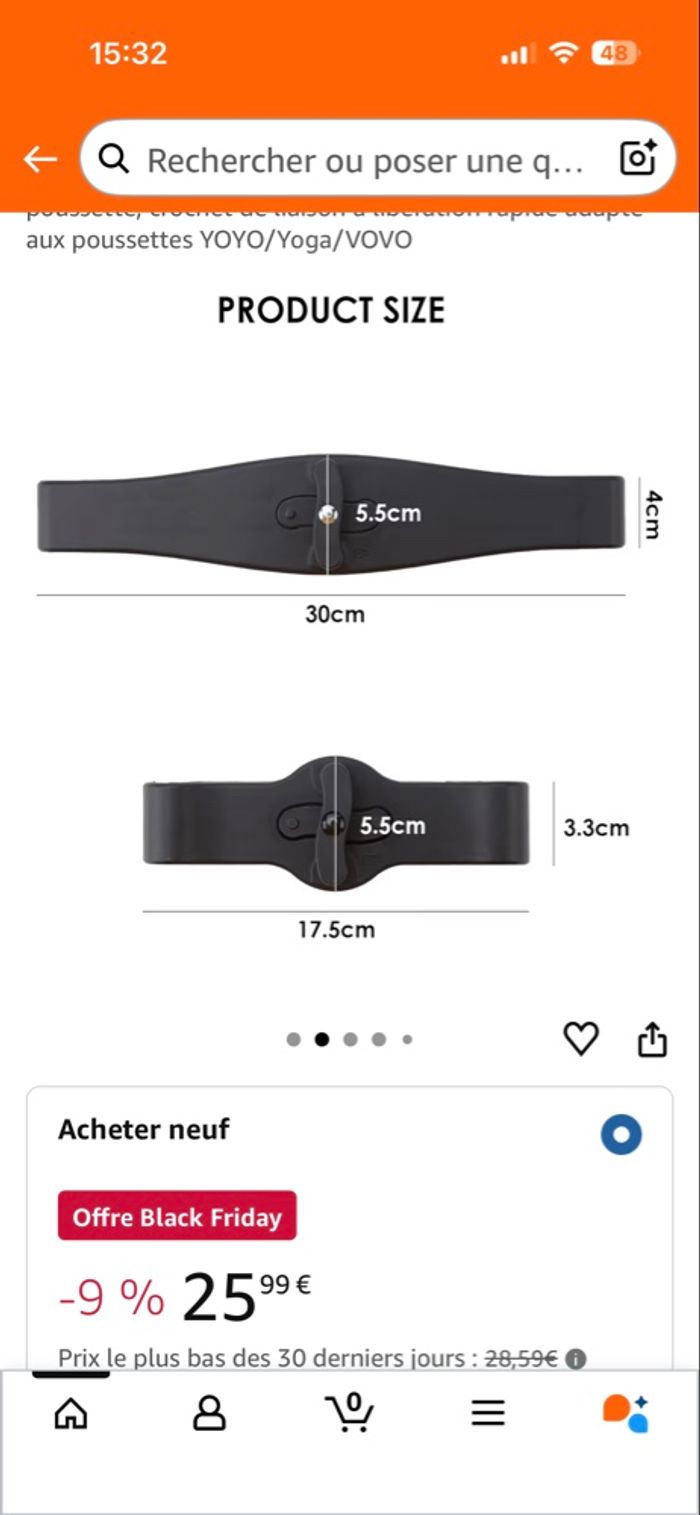Open the shopping cart tab

349,1413
